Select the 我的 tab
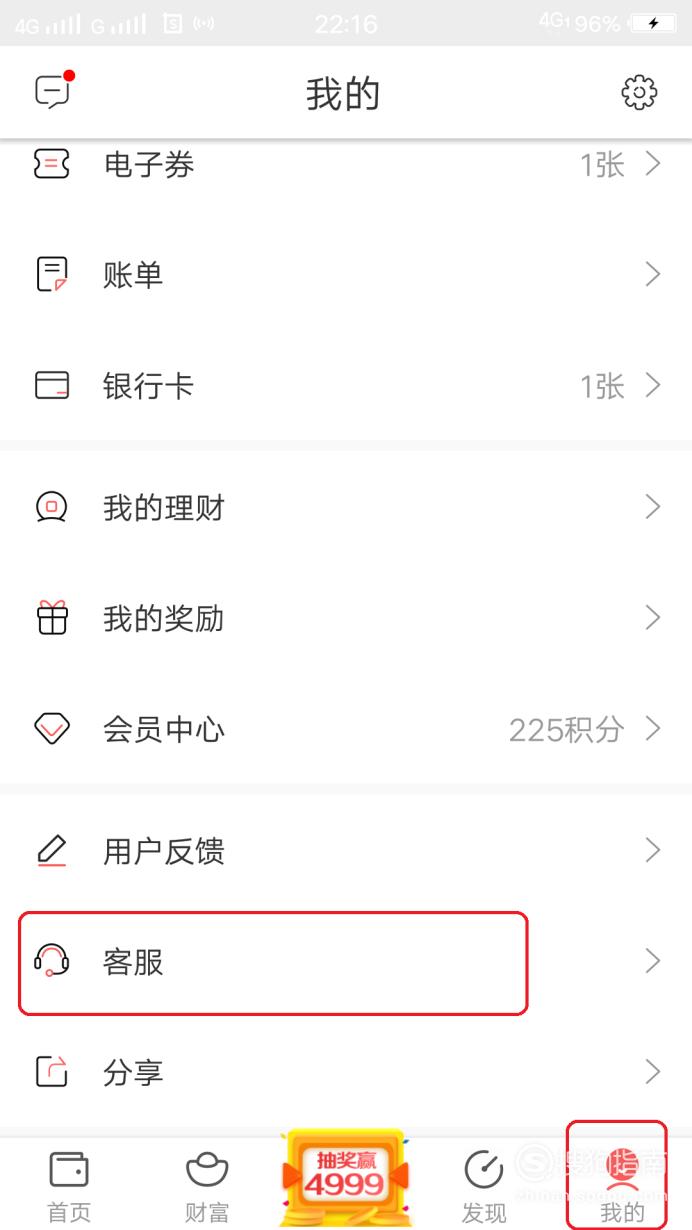Viewport: 692px width, 1230px height. (x=622, y=1186)
